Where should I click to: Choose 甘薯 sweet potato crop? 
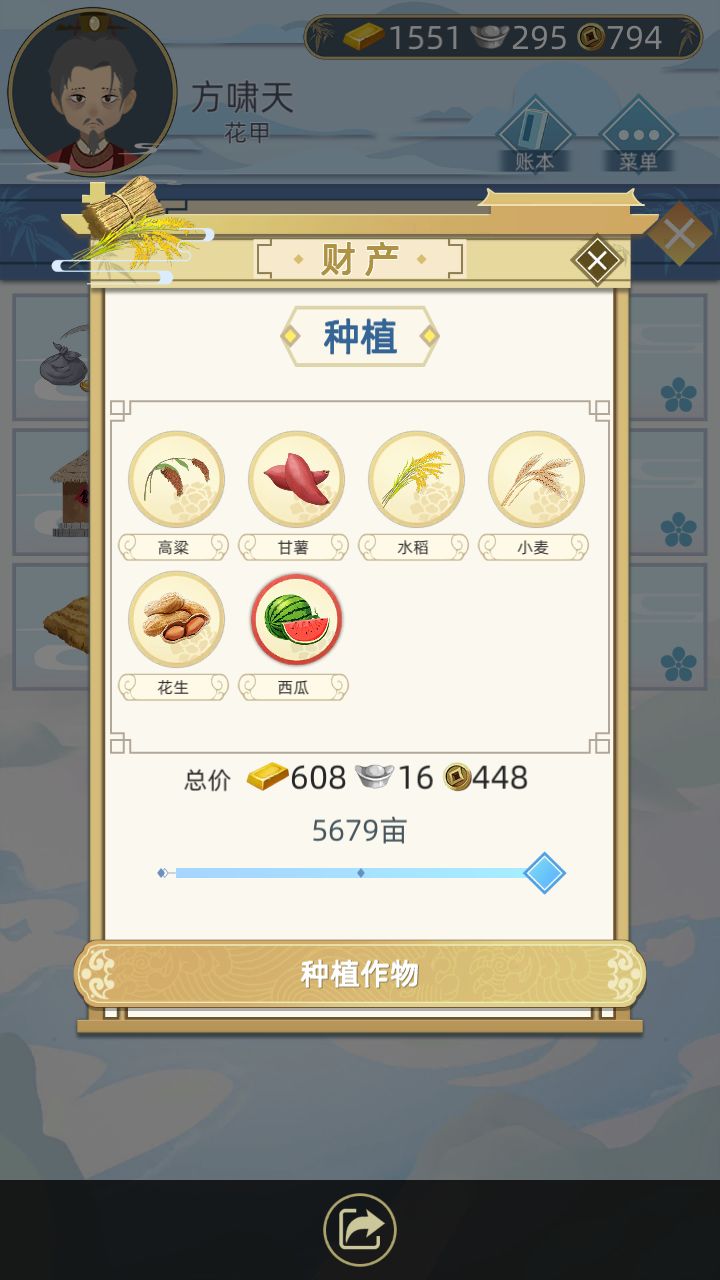click(296, 480)
